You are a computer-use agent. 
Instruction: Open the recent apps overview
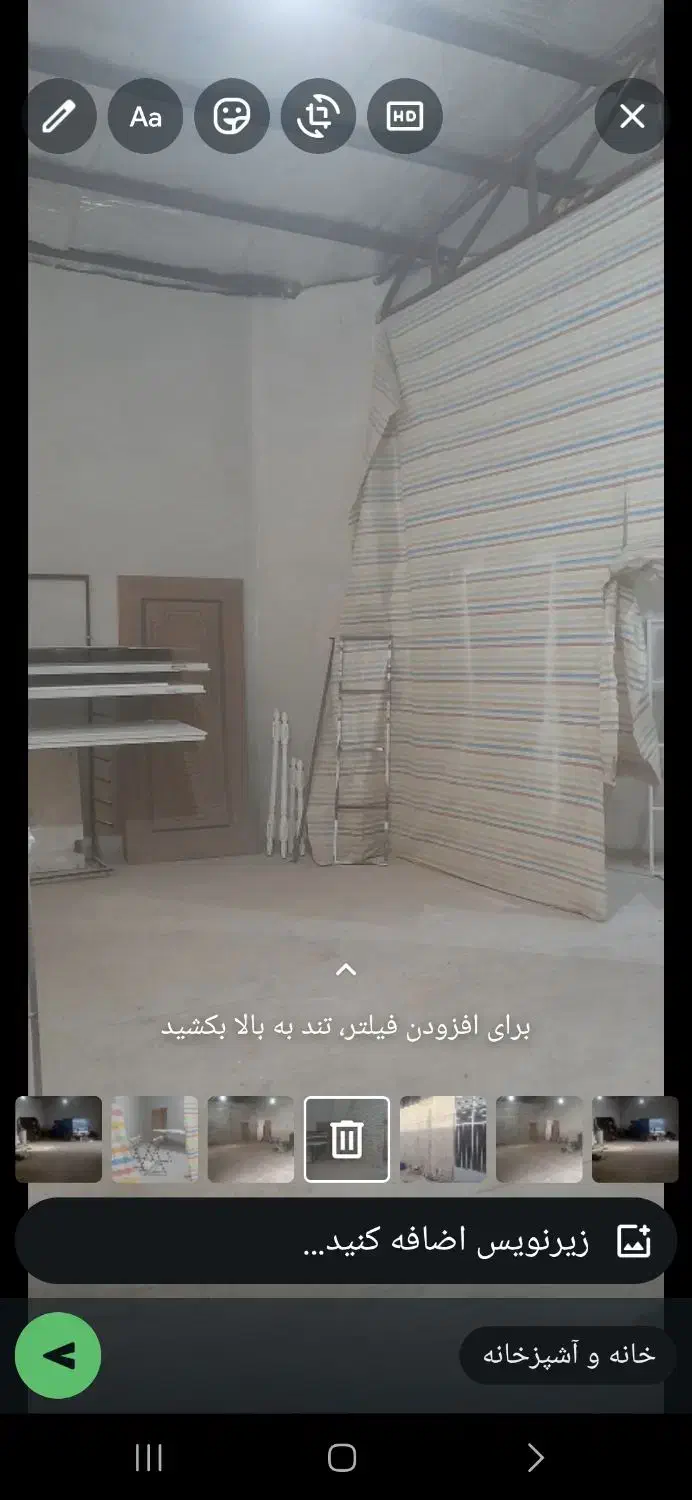pos(148,1458)
